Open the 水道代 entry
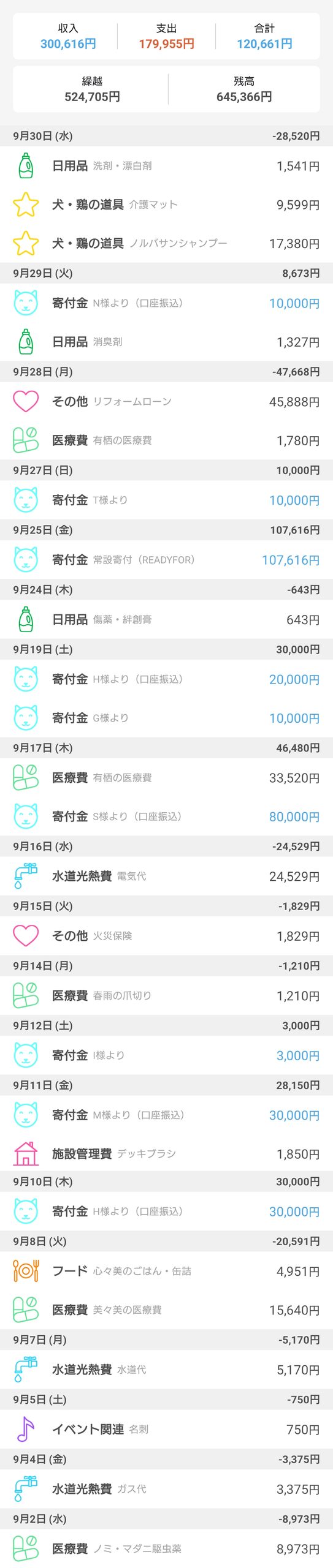 [x=166, y=1370]
